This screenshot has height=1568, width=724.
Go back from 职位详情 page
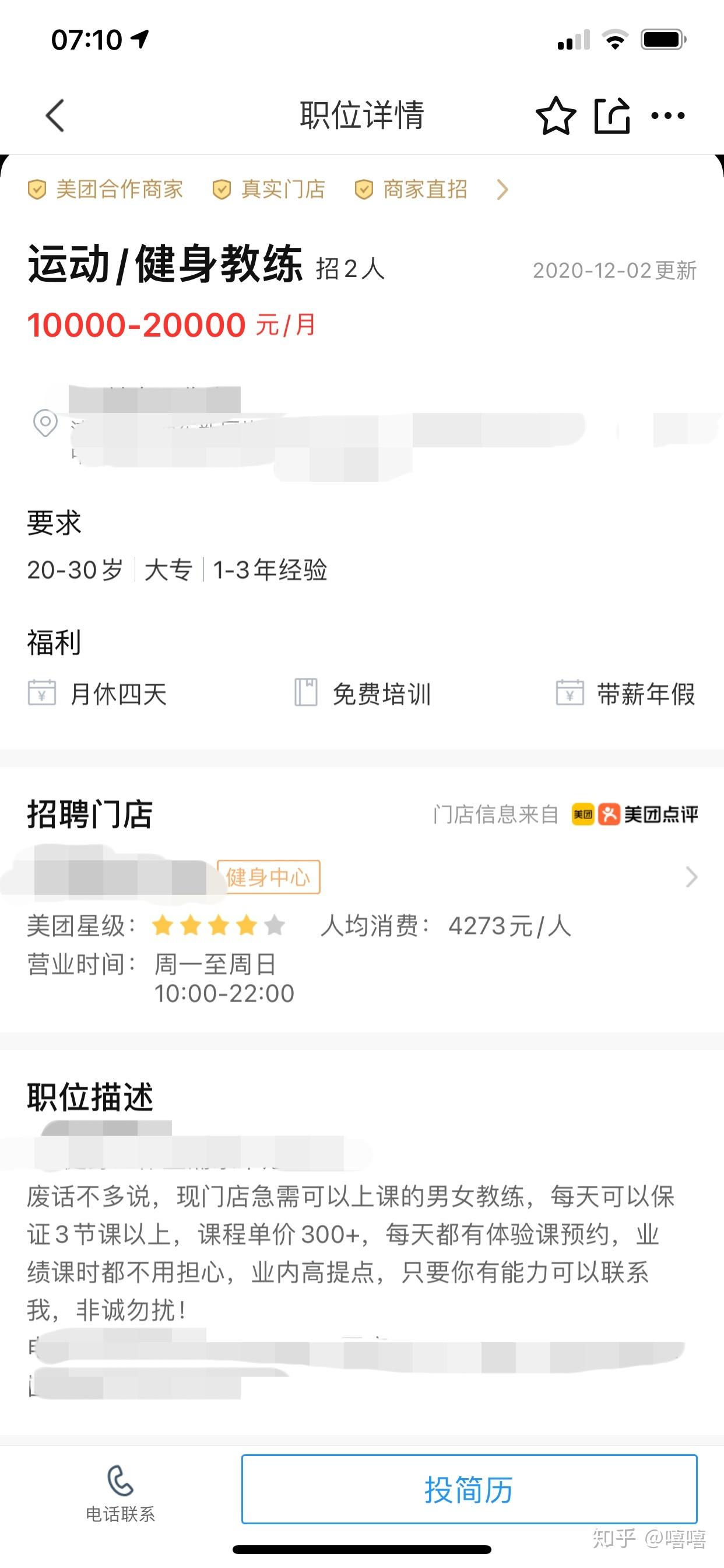55,115
